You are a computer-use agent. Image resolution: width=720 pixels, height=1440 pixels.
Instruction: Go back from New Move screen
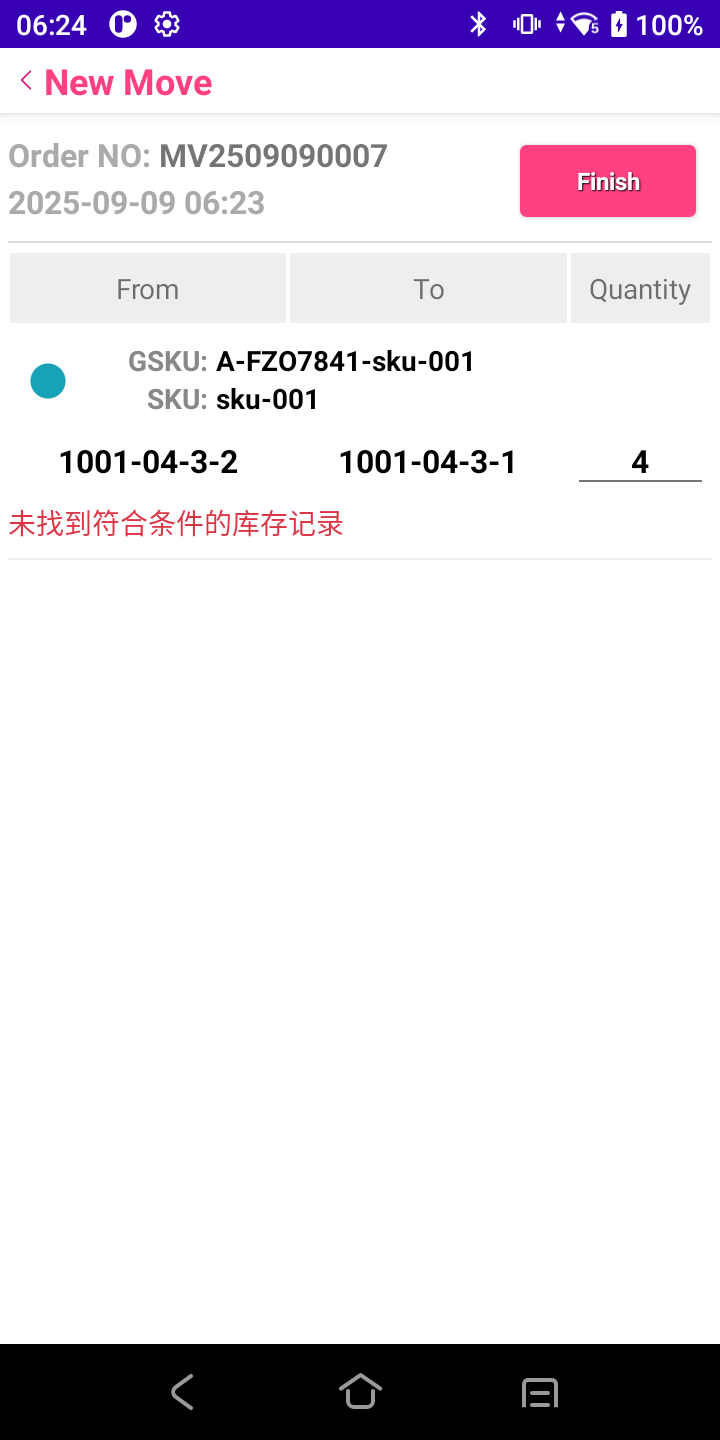27,81
